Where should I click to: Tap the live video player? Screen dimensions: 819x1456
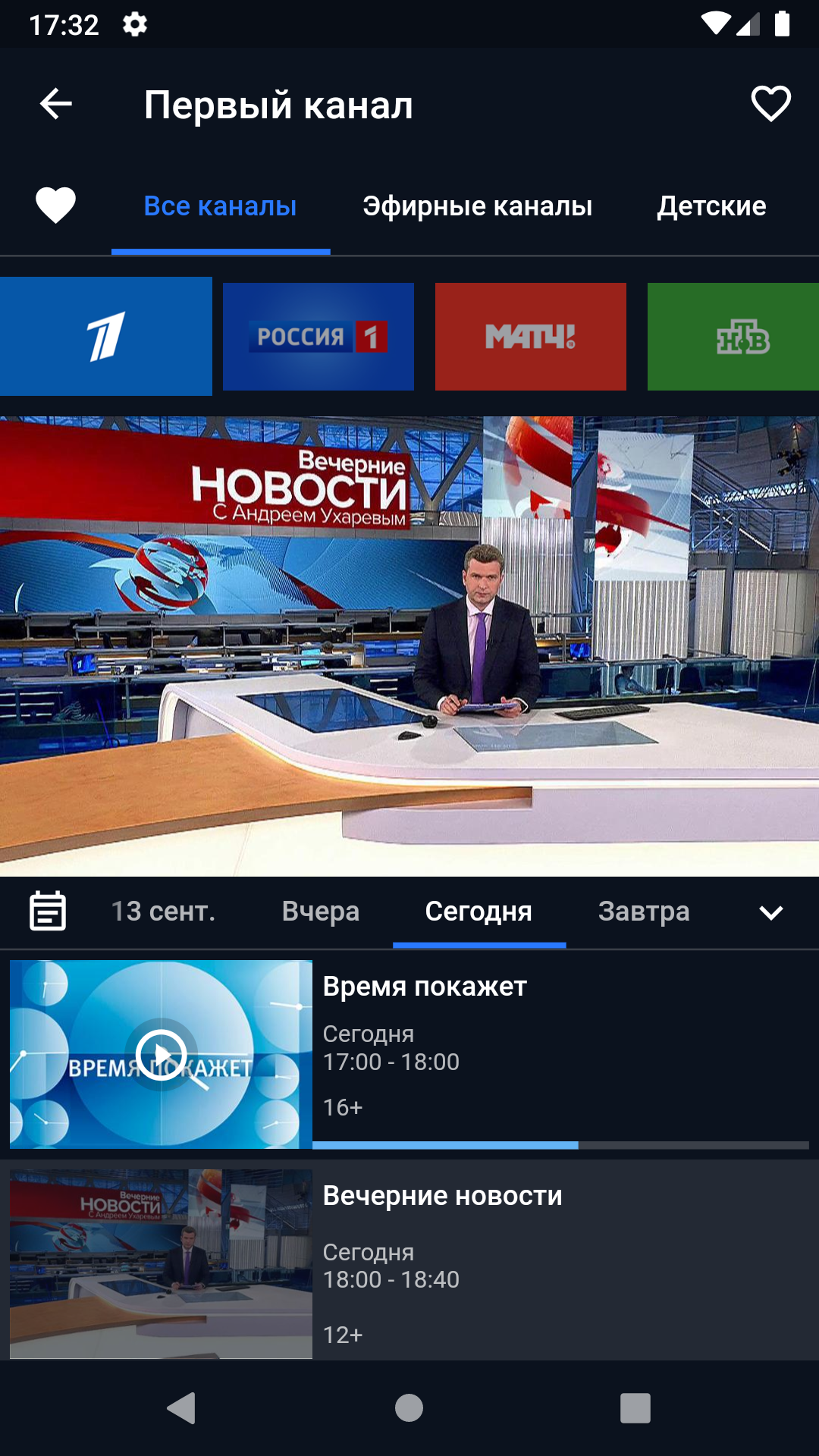pos(409,646)
